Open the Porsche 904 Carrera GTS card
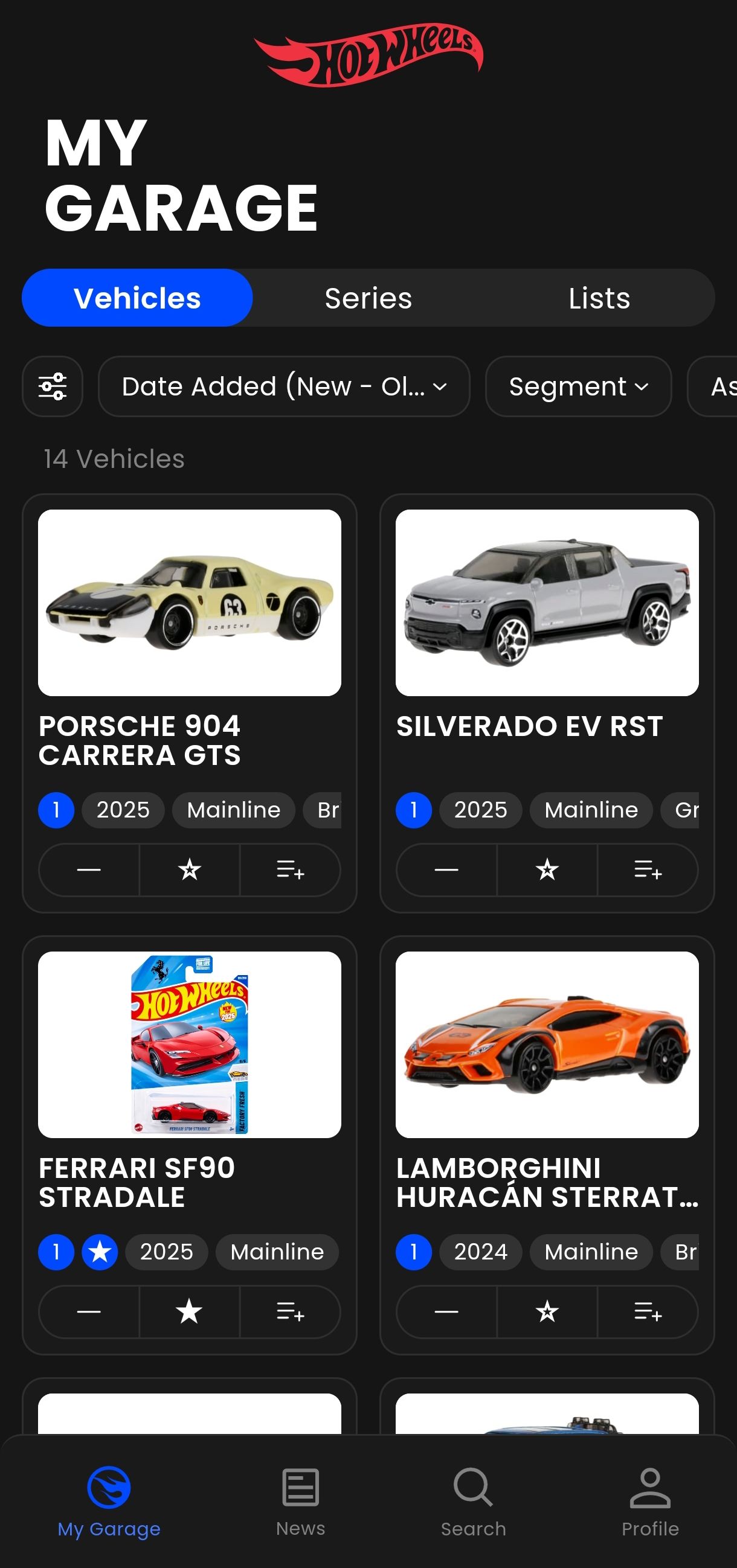The image size is (737, 1568). [190, 603]
